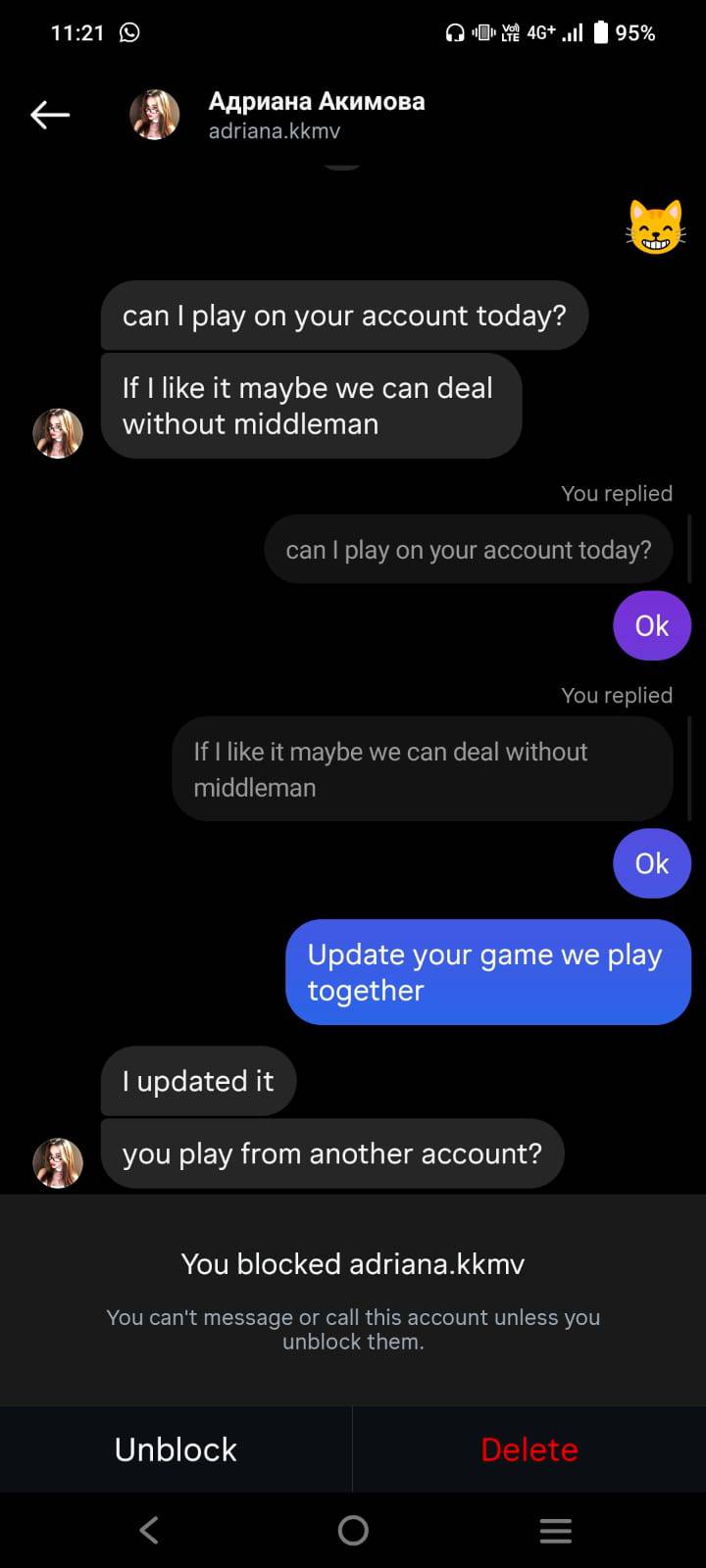Image resolution: width=706 pixels, height=1568 pixels.
Task: Open quoted reply 'can I play on your account today?'
Action: tap(468, 550)
